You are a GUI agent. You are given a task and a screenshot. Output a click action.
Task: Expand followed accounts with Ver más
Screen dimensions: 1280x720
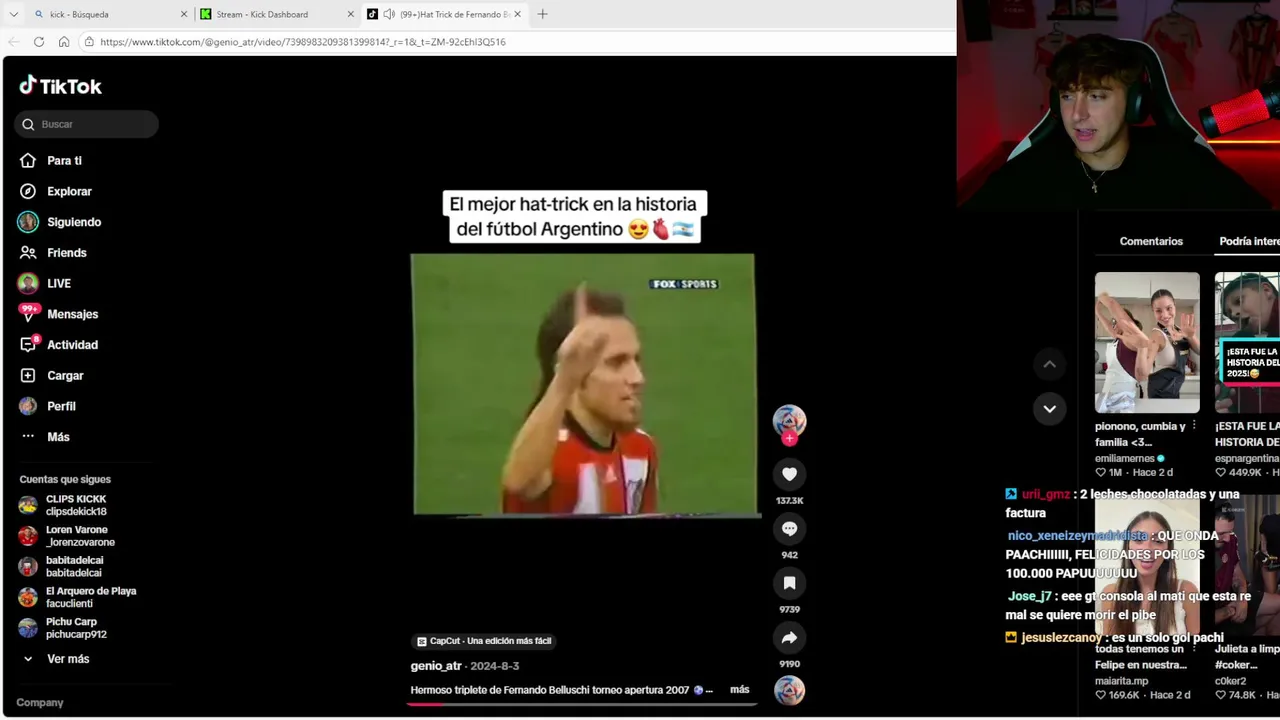pos(67,659)
